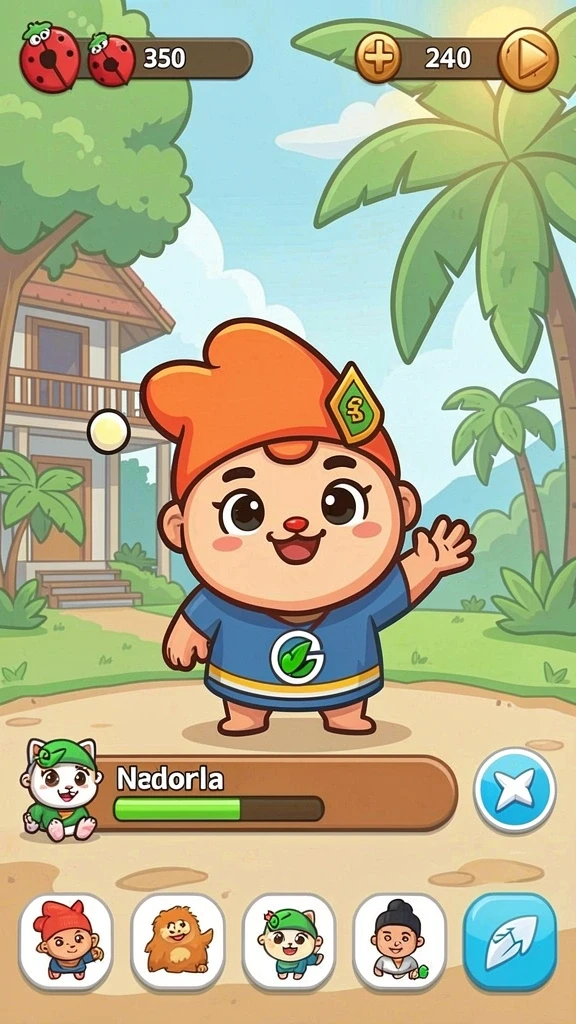The height and width of the screenshot is (1024, 576).
Task: Tap the gold plus coin button
Action: [x=378, y=58]
